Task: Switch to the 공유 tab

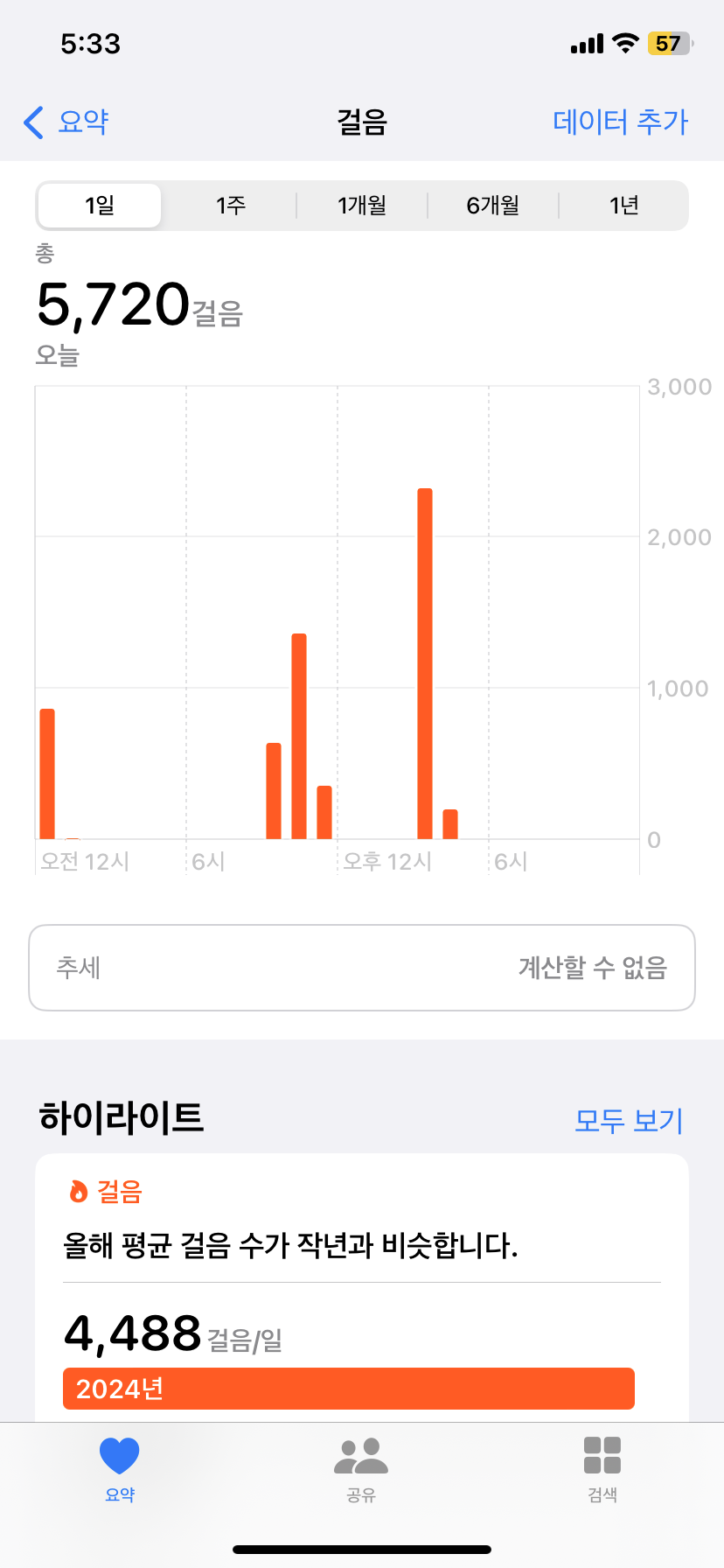Action: coord(361,1466)
